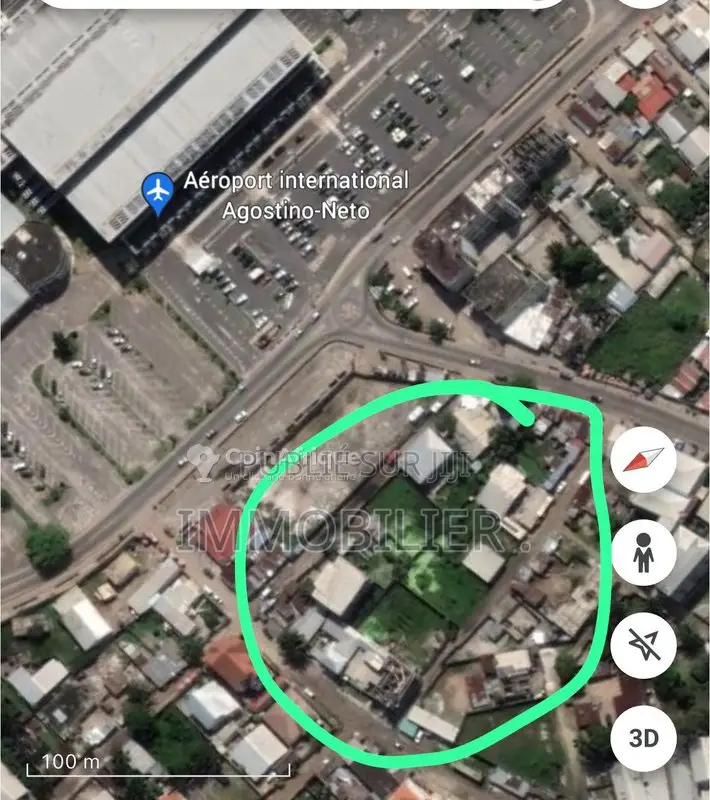
Task: Tap the compass to reset map orientation
Action: coord(644,459)
